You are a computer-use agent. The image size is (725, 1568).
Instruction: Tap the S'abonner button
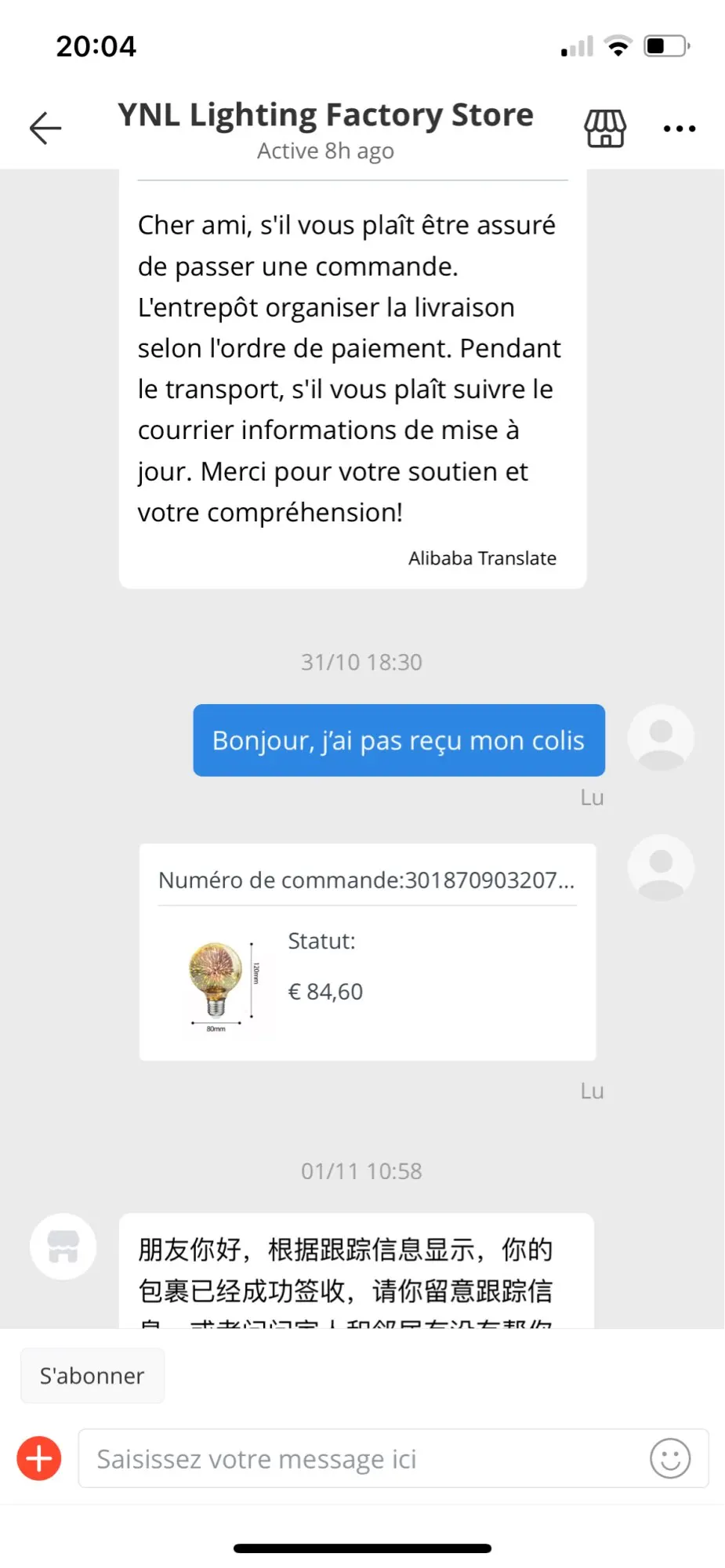click(92, 1376)
